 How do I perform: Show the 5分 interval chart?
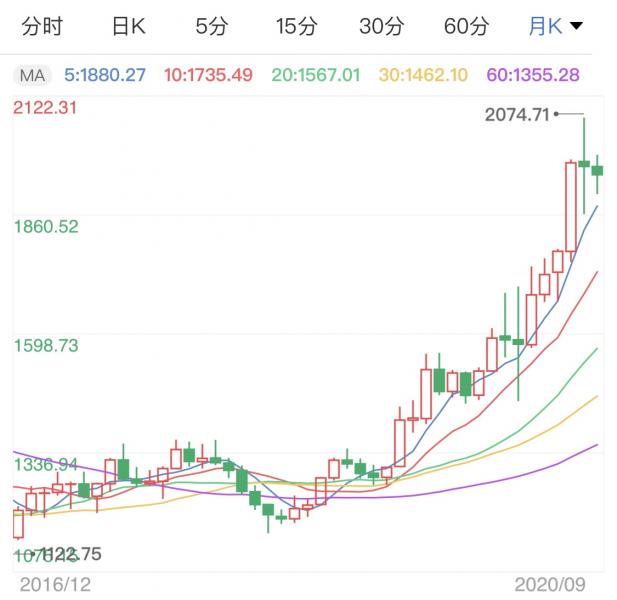coord(211,26)
